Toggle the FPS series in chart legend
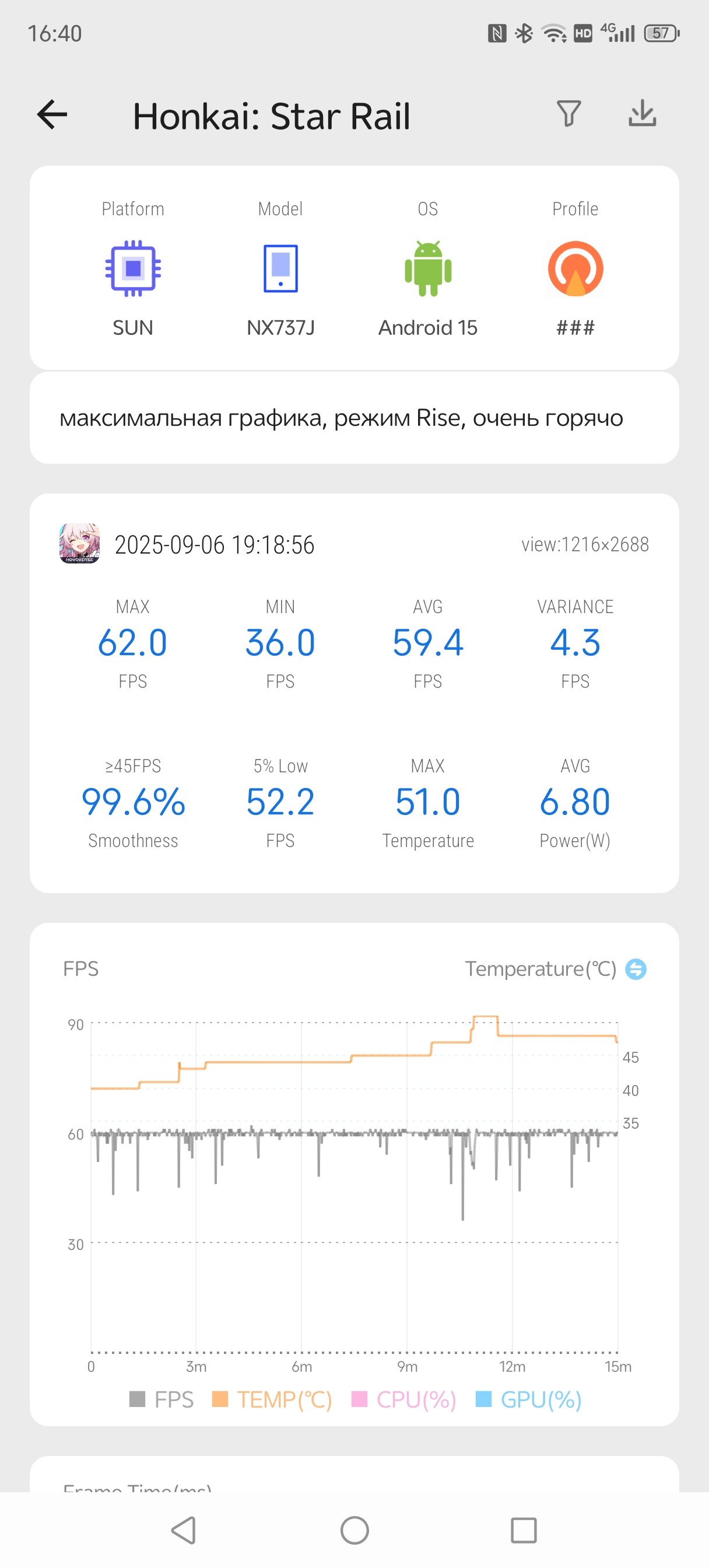 [162, 1399]
